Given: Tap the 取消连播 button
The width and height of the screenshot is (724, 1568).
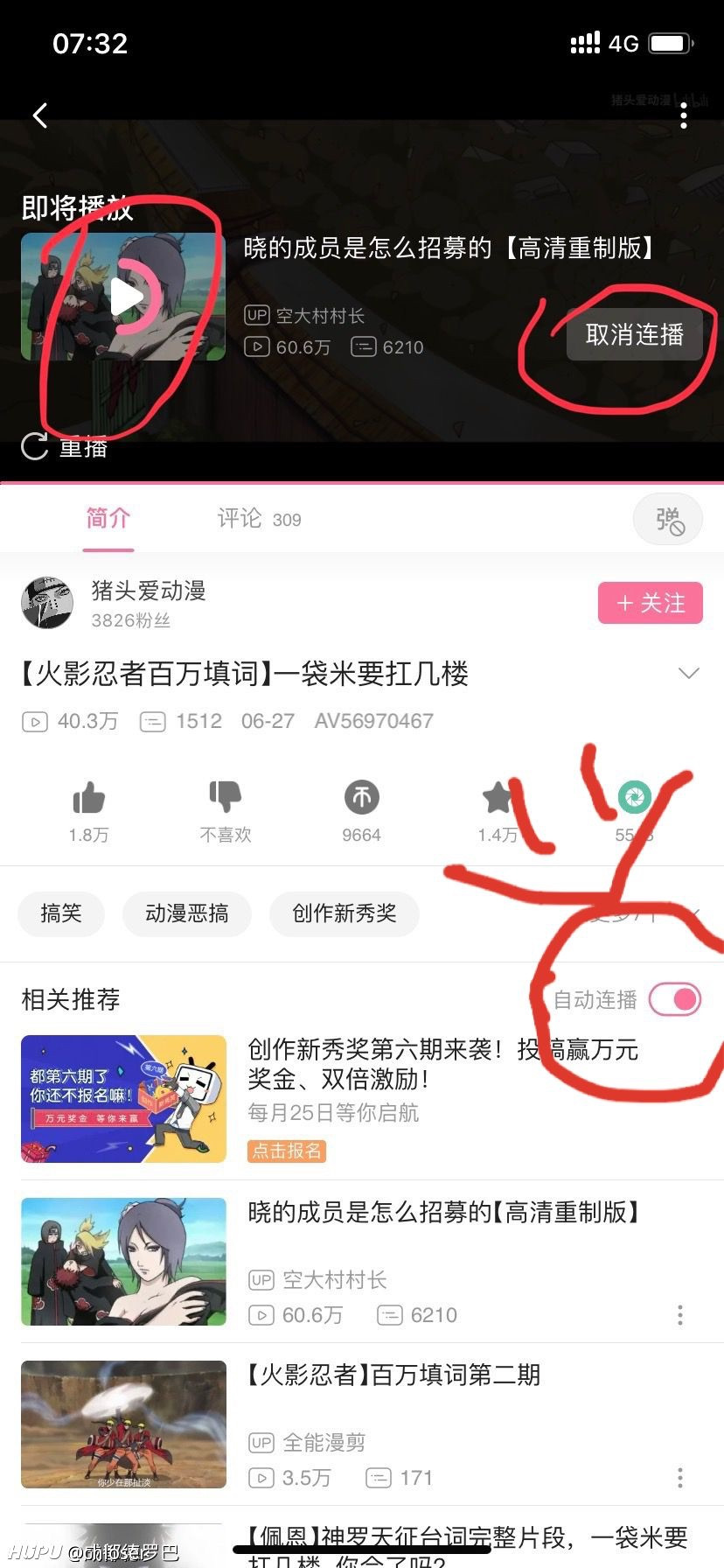Looking at the screenshot, I should (636, 334).
